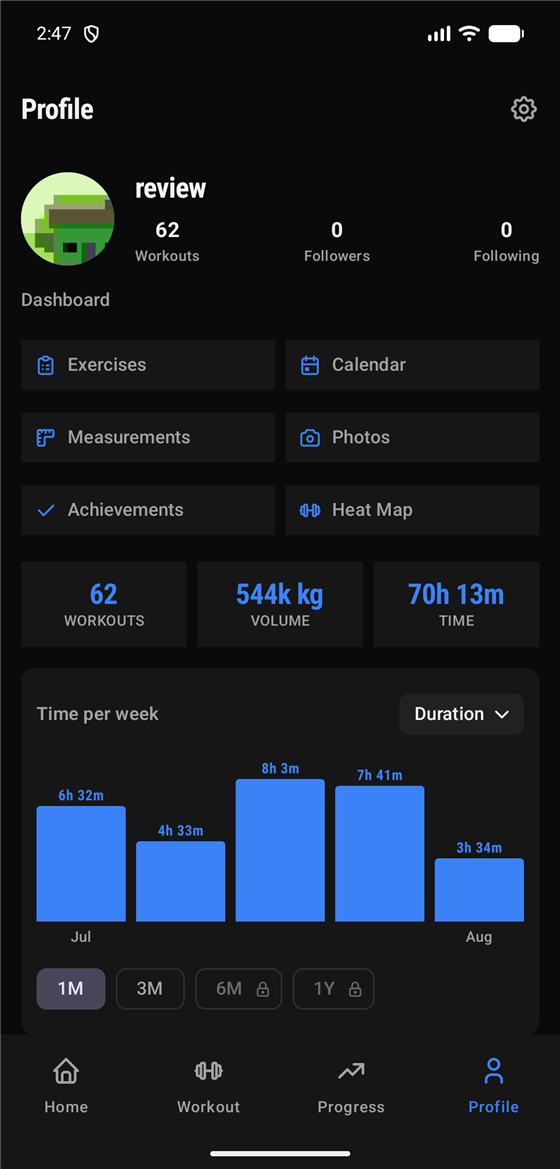Switch to the Progress tab
560x1169 pixels.
coord(351,1086)
